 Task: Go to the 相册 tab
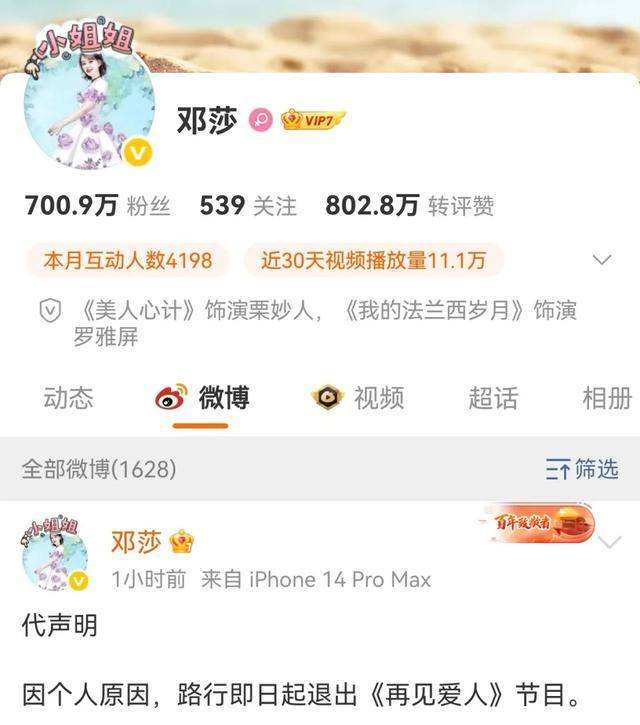click(606, 398)
